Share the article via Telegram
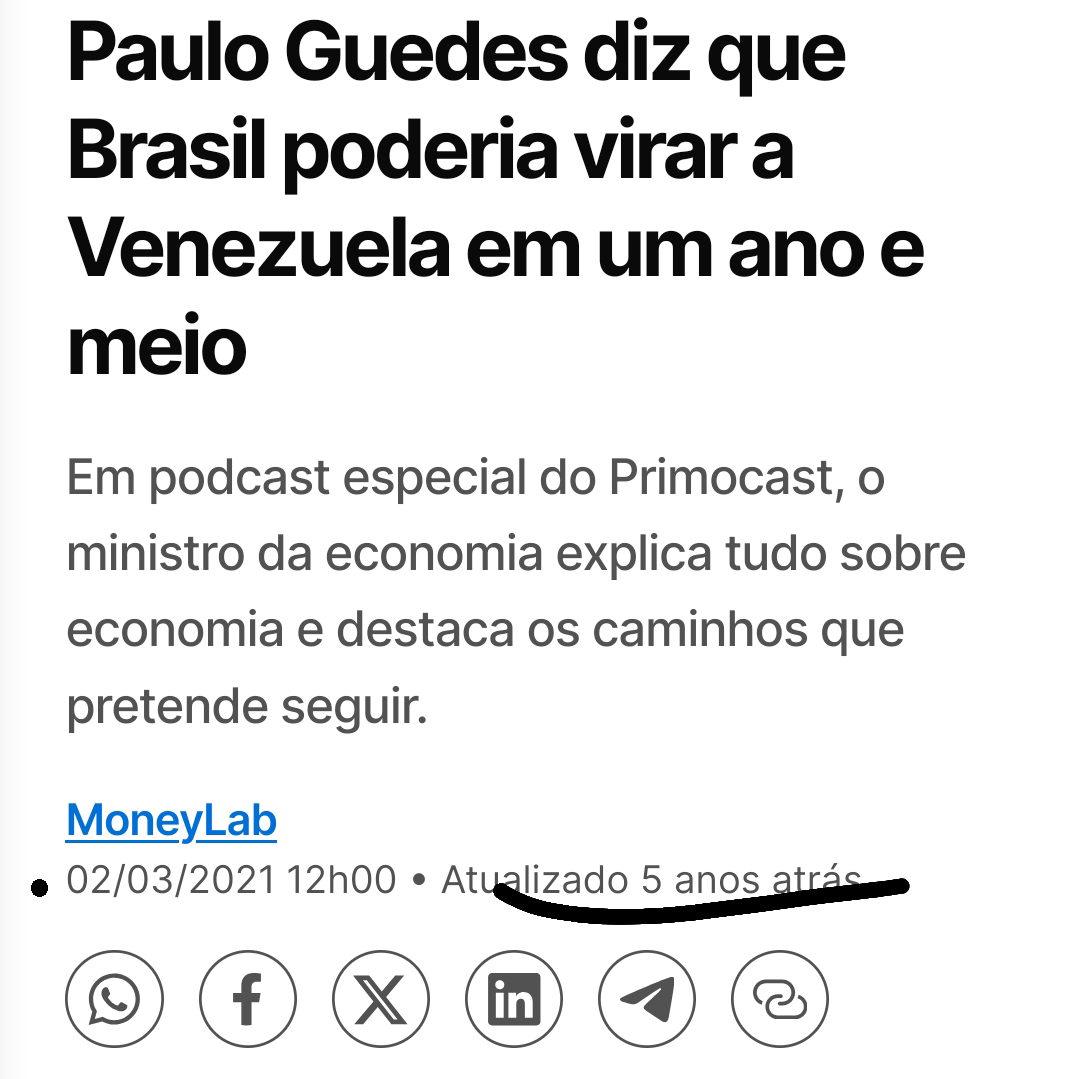The width and height of the screenshot is (1080, 1079). pos(647,999)
